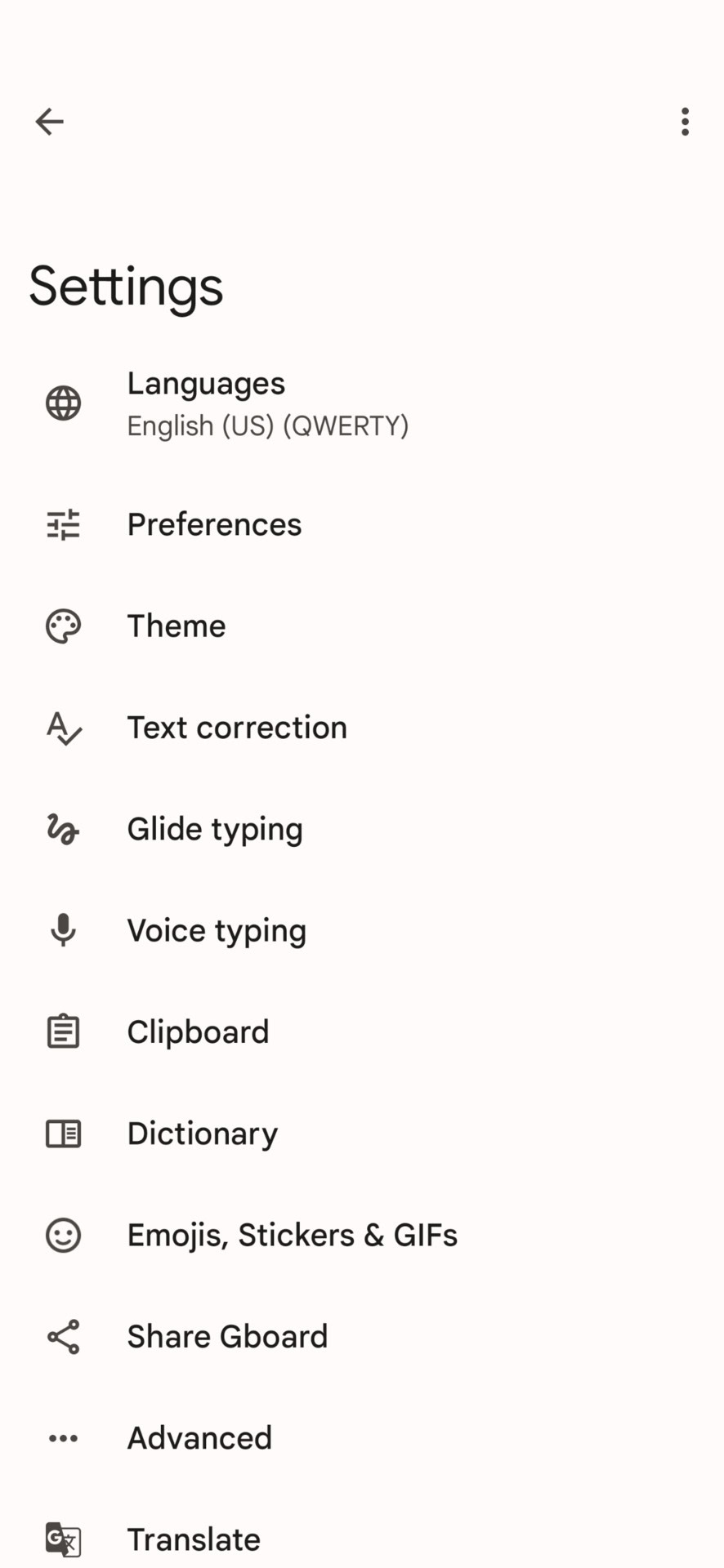Open the Theme settings
This screenshot has width=724, height=1568.
[x=177, y=626]
